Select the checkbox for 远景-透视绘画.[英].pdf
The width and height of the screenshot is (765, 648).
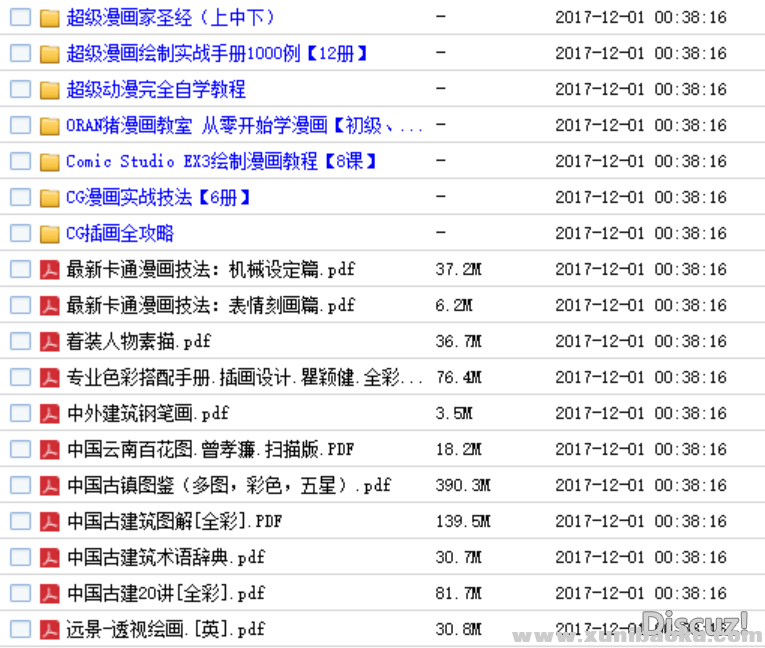20,629
